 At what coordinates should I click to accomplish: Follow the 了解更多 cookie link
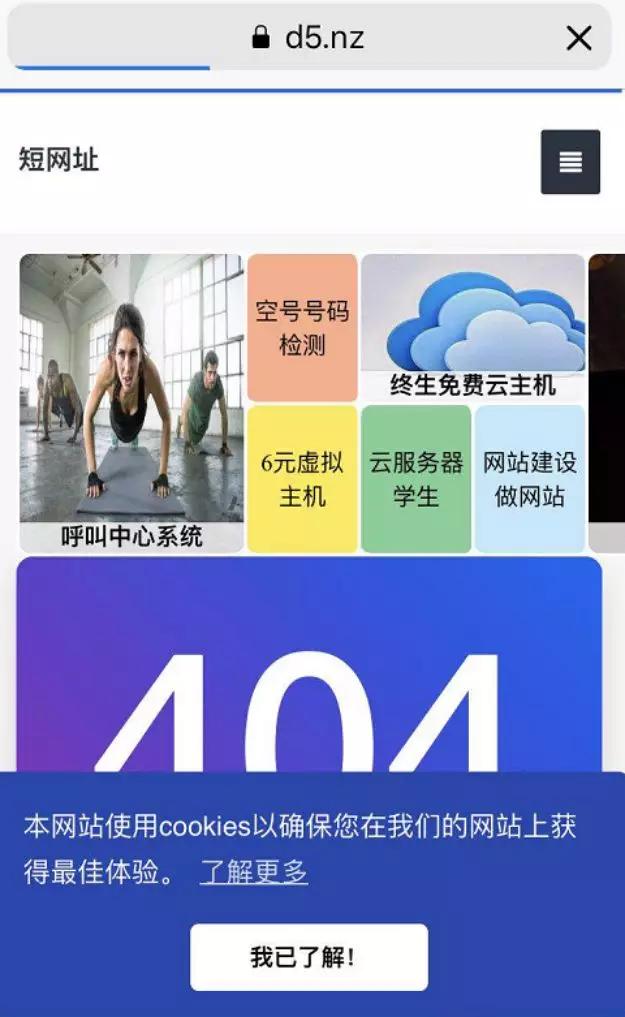tap(254, 872)
